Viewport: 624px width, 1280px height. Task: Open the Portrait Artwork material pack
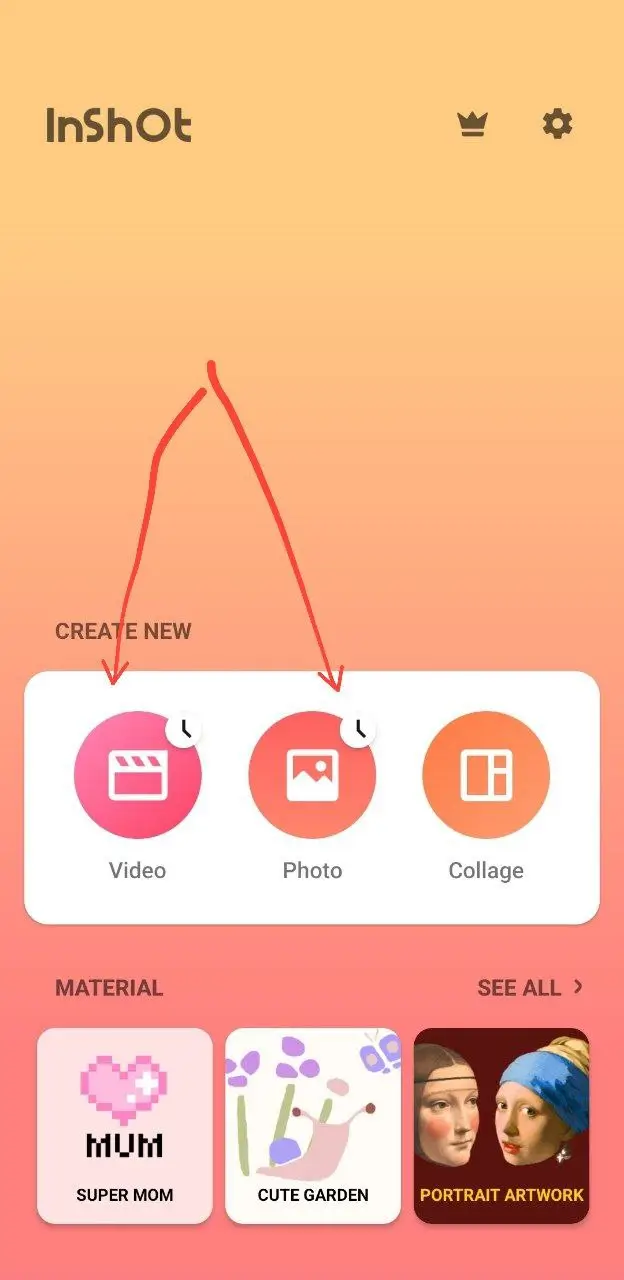click(x=501, y=1125)
